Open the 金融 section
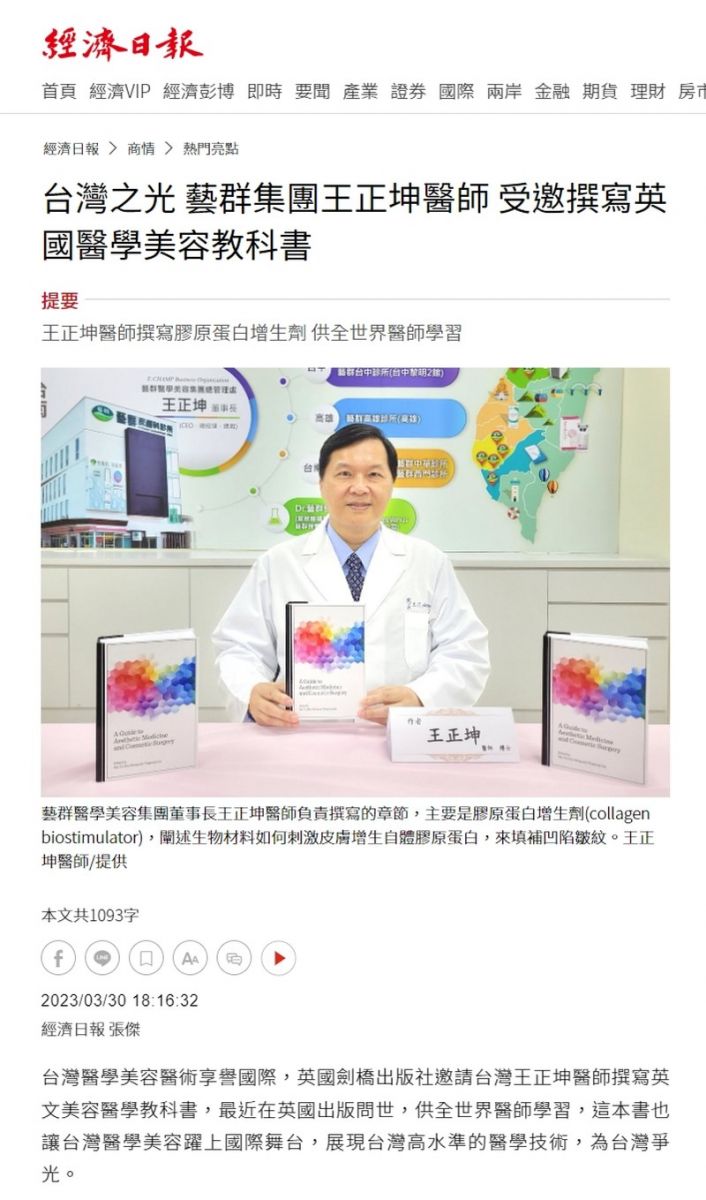Screen dimensions: 706x1200 [552, 91]
